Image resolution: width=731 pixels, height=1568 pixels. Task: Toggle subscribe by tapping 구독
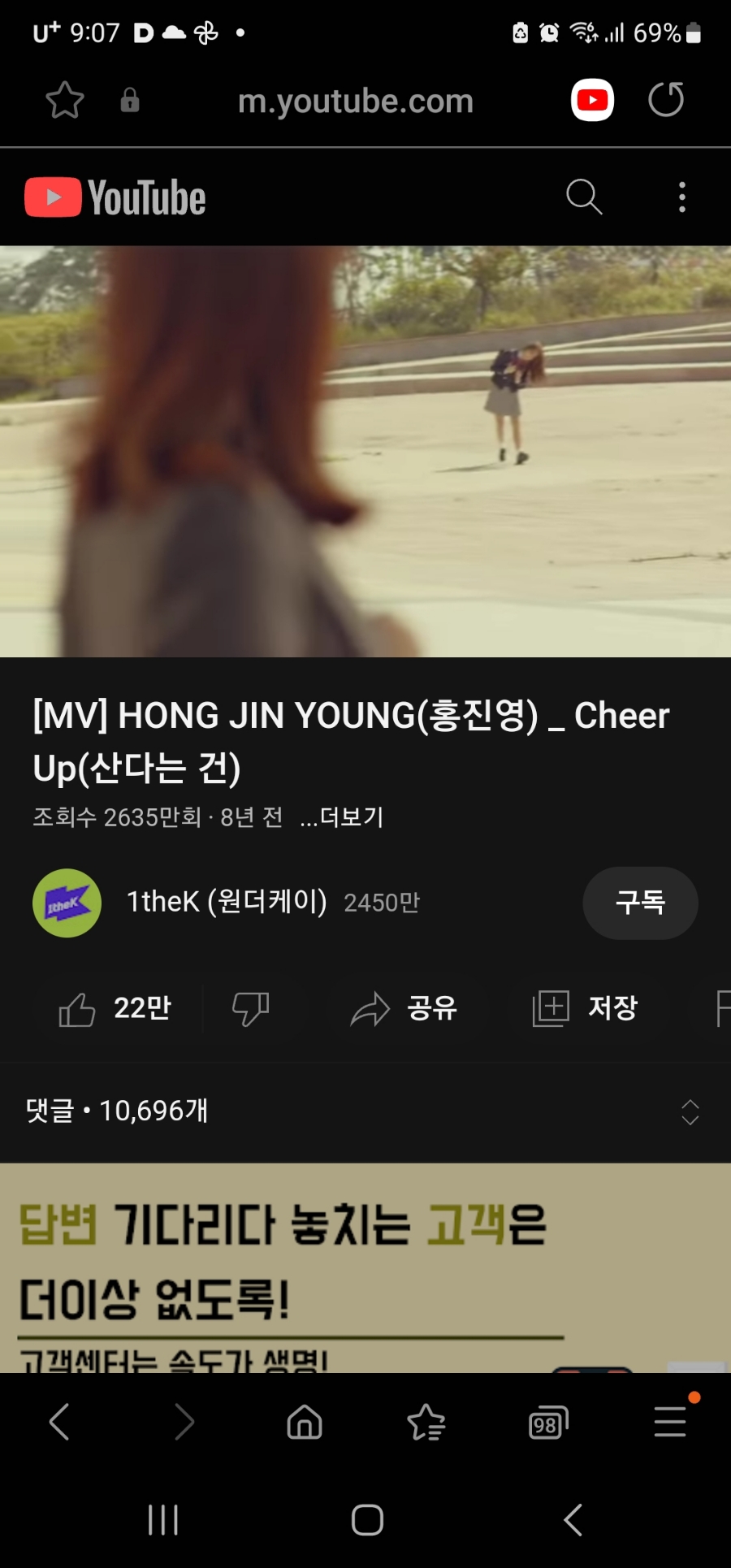coord(640,903)
